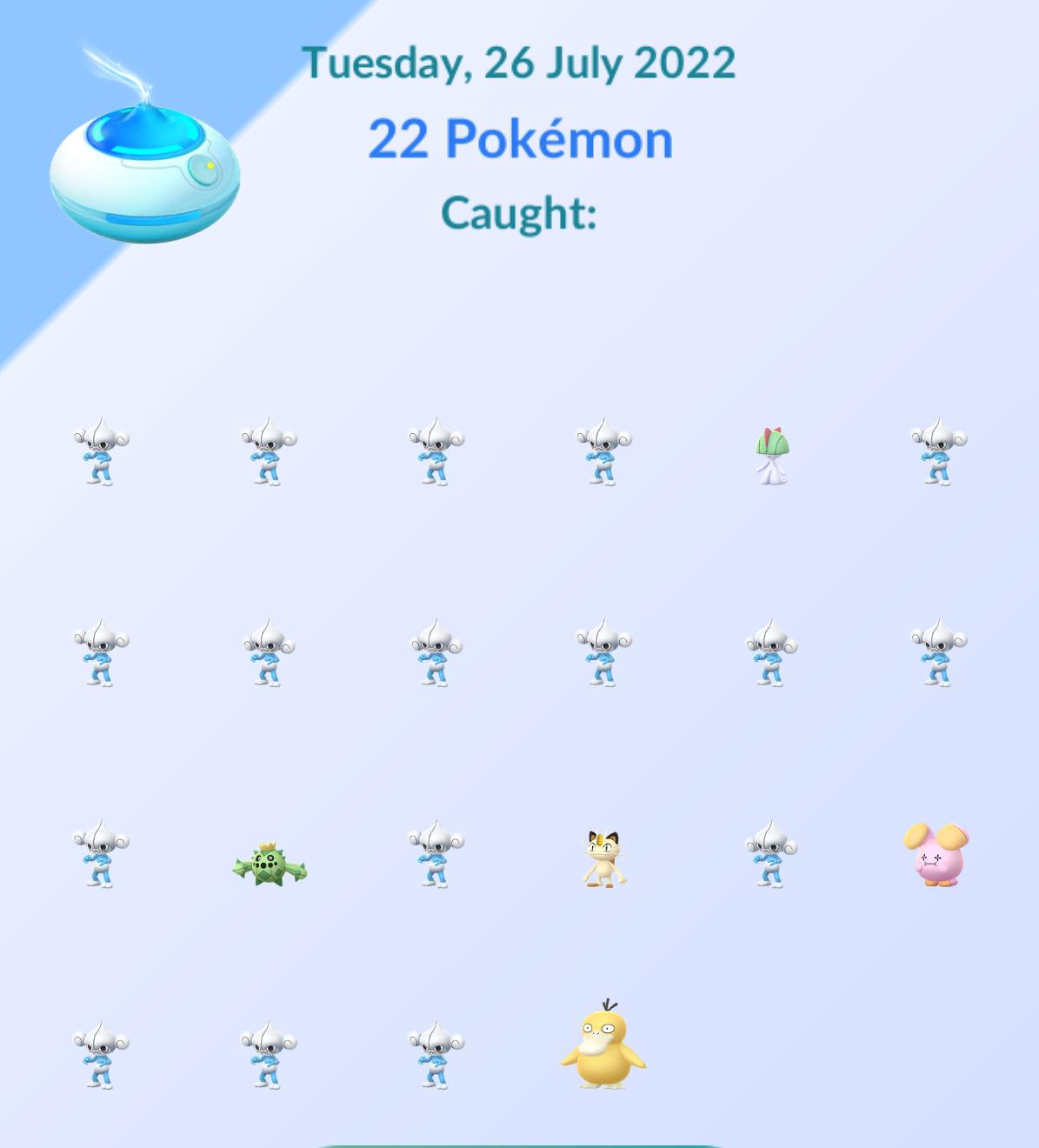Tap the 22 Pokémon count label

519,139
